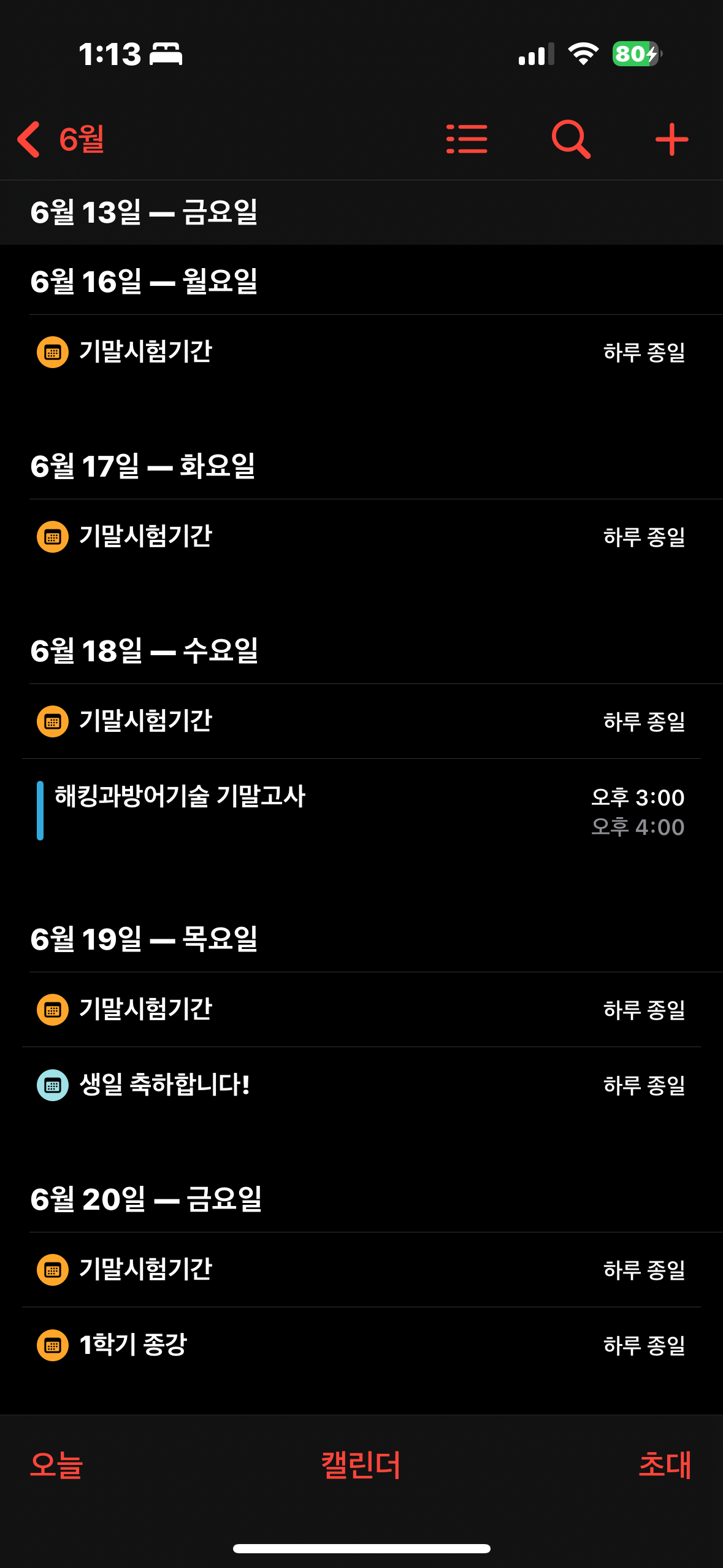Jump to today with 오늘
The height and width of the screenshot is (1568, 723).
click(x=56, y=1465)
